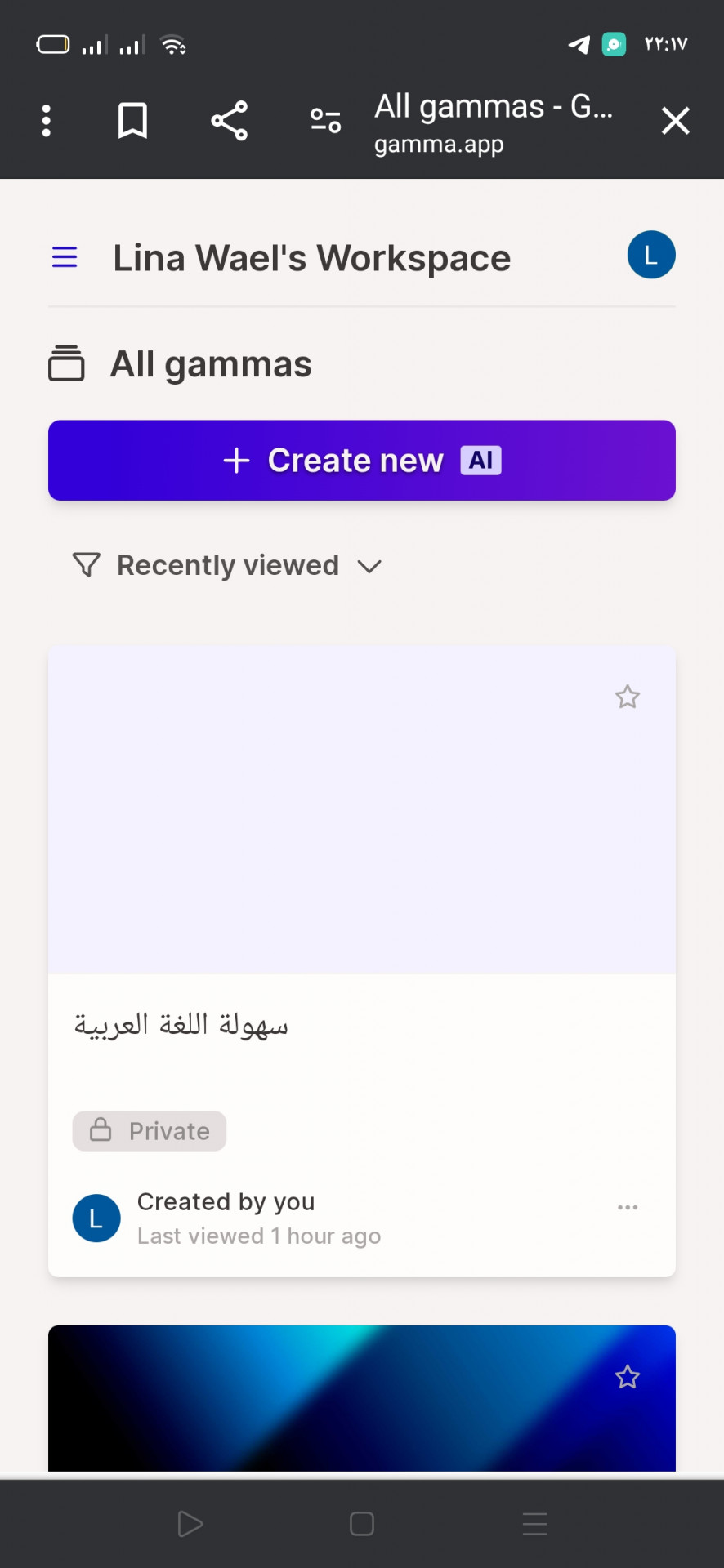
Task: Close the browser tab
Action: click(x=675, y=121)
